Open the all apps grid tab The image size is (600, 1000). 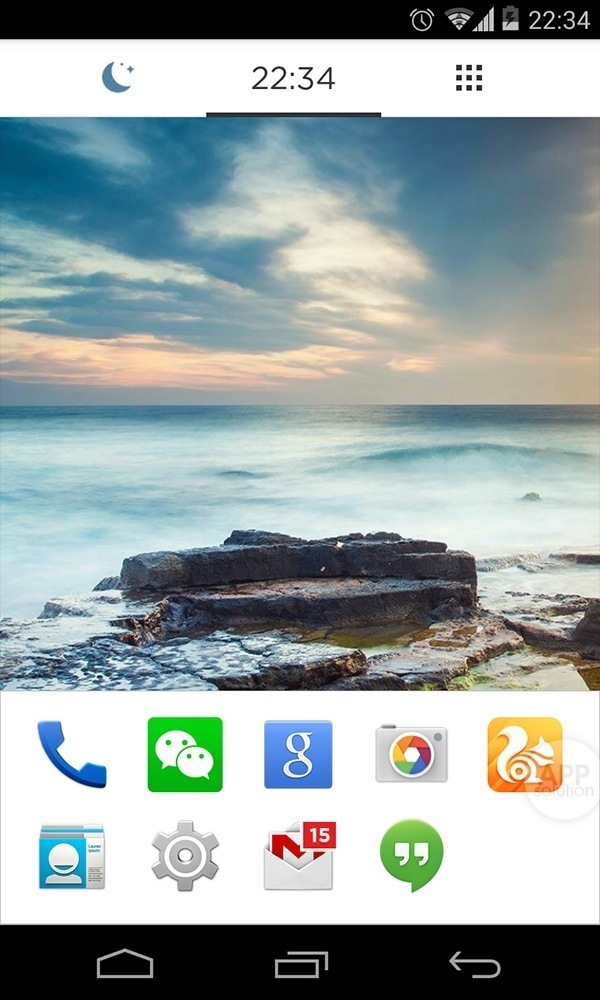tap(468, 77)
